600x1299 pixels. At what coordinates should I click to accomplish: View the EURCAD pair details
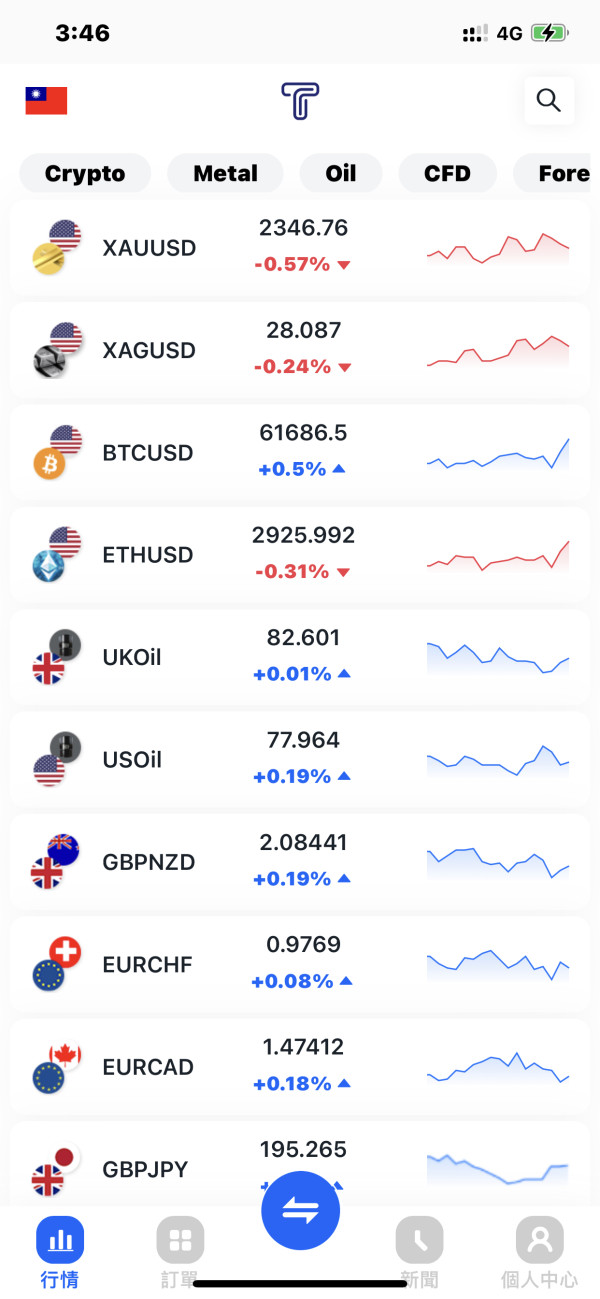[300, 1067]
